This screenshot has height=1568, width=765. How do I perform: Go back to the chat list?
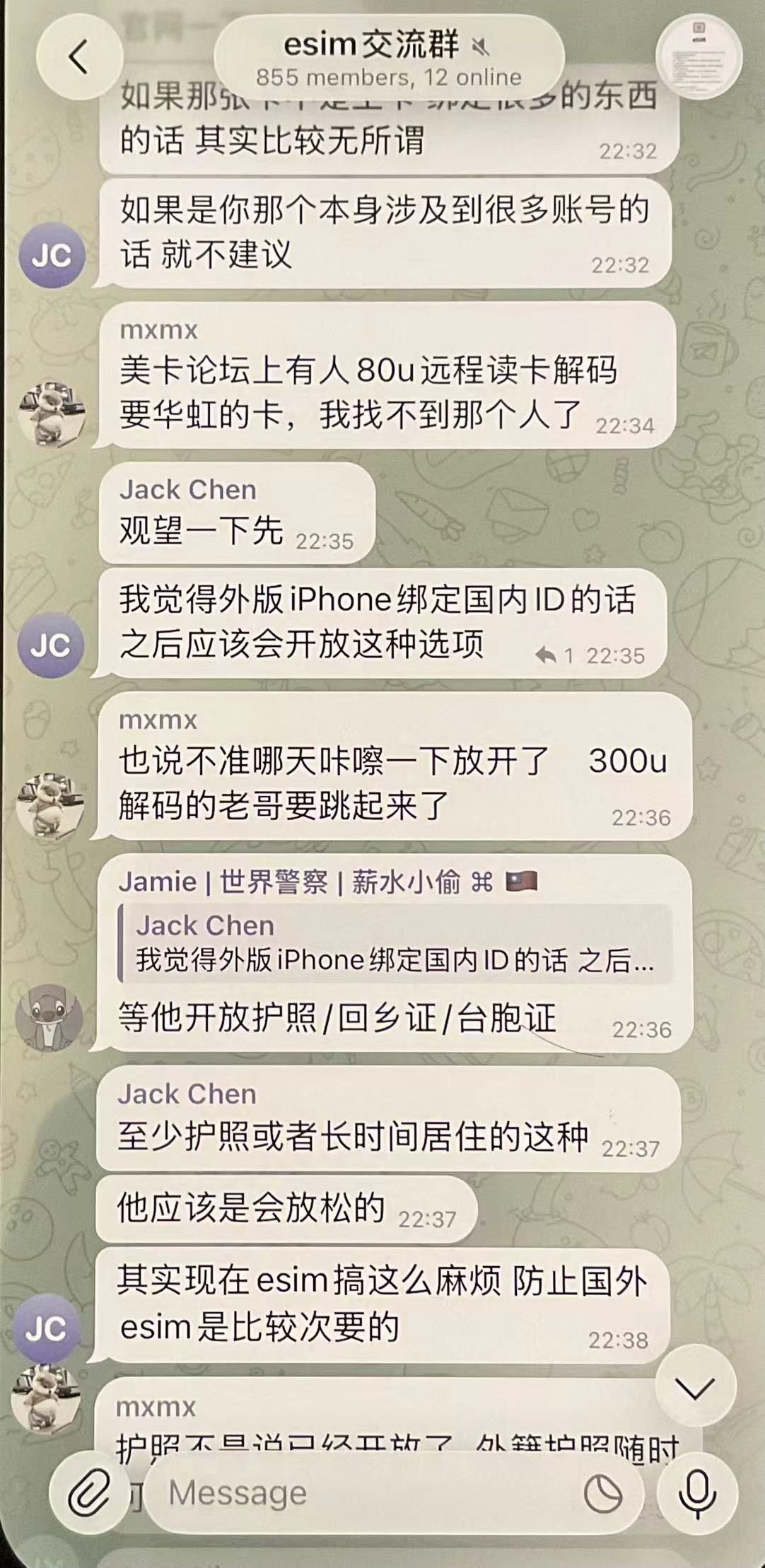click(x=79, y=57)
